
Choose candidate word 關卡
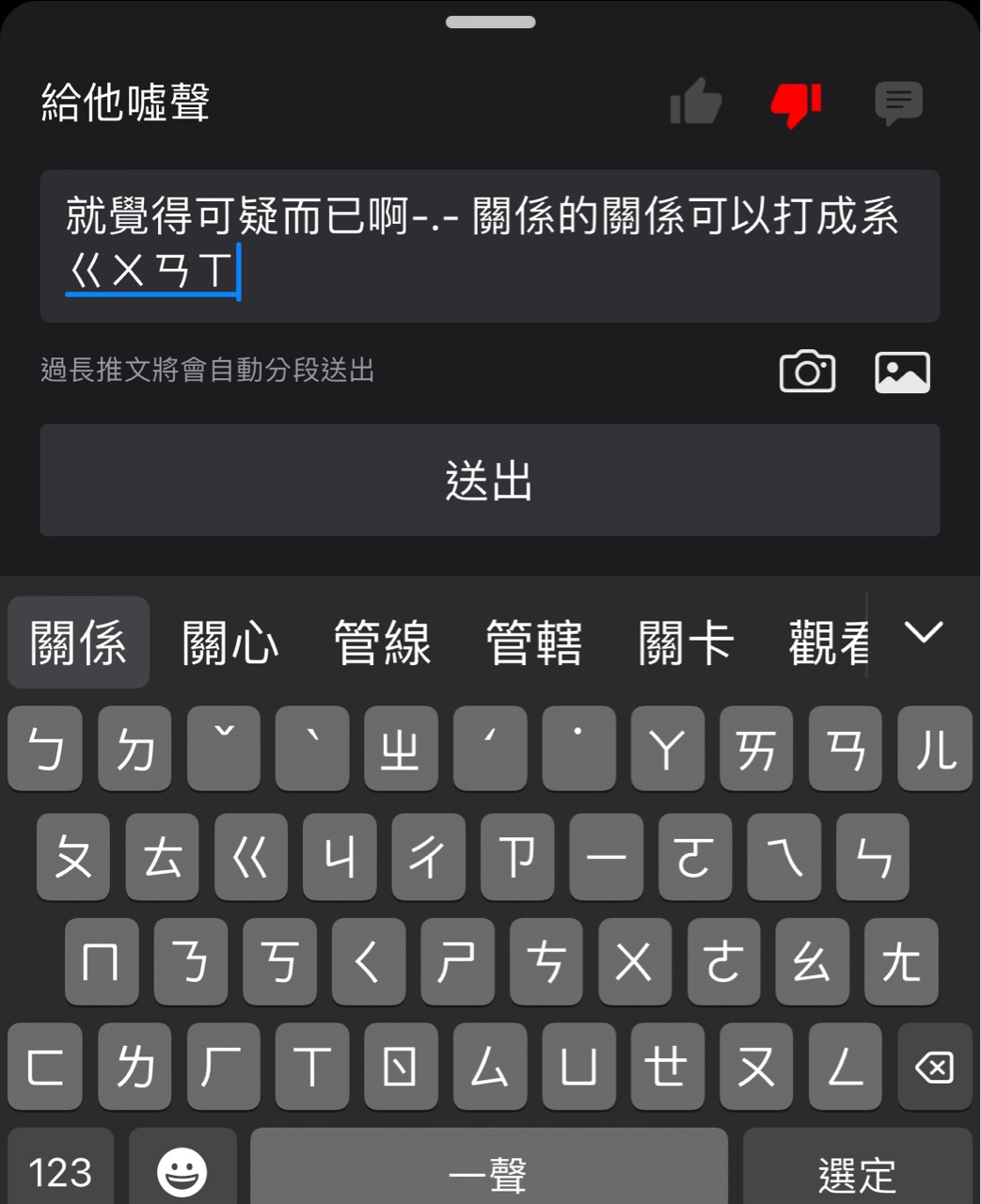pos(686,643)
